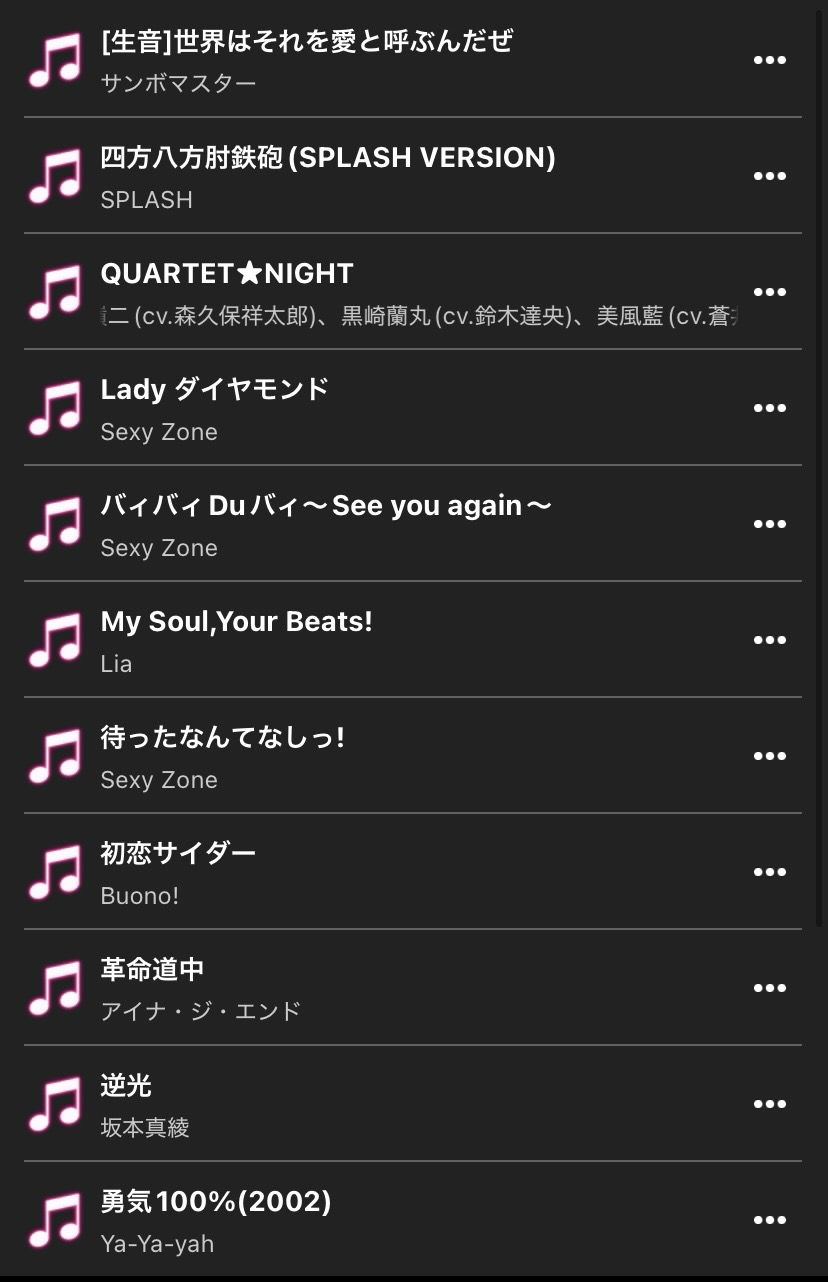
Task: Show more options for Lady ダイヤモンド
Action: [x=769, y=408]
